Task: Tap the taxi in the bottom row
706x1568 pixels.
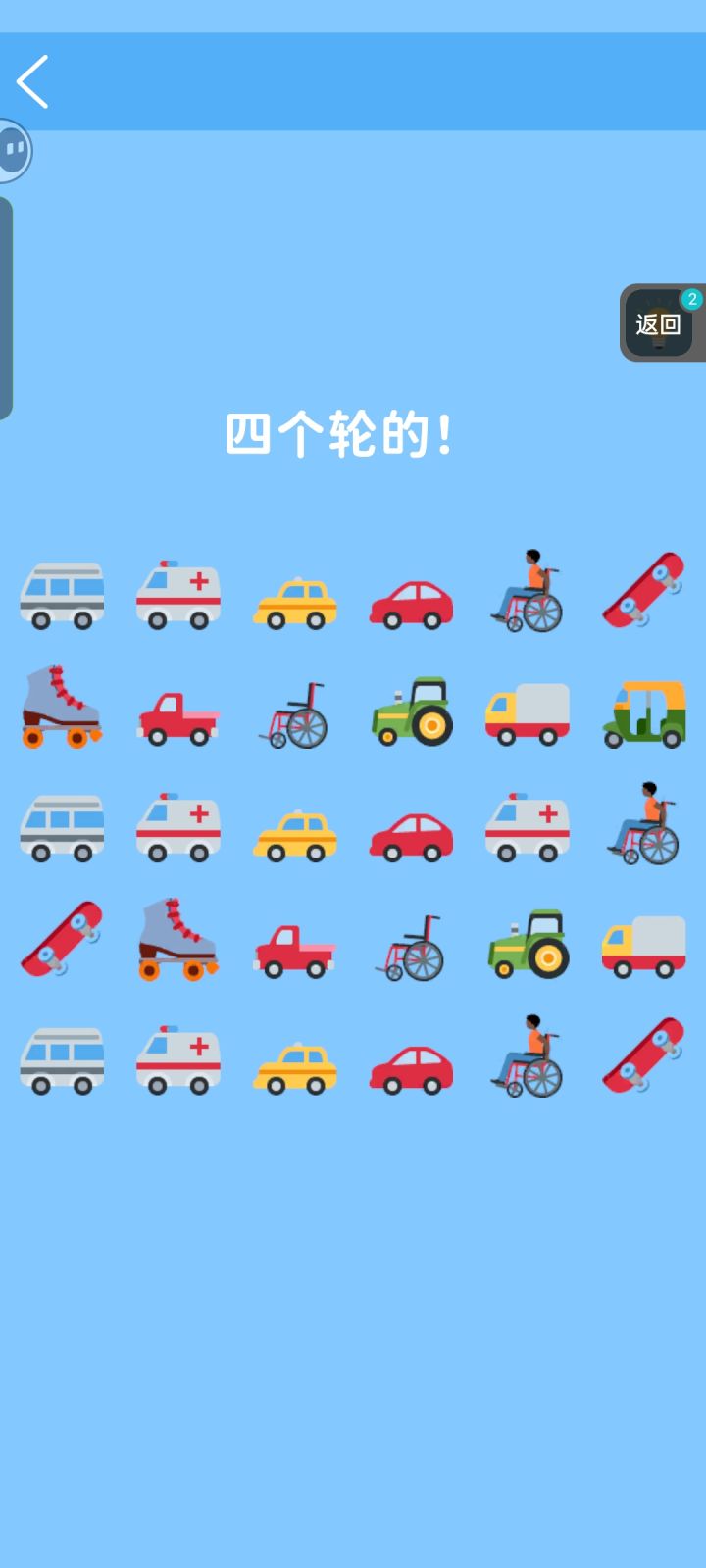Action: coord(294,1066)
